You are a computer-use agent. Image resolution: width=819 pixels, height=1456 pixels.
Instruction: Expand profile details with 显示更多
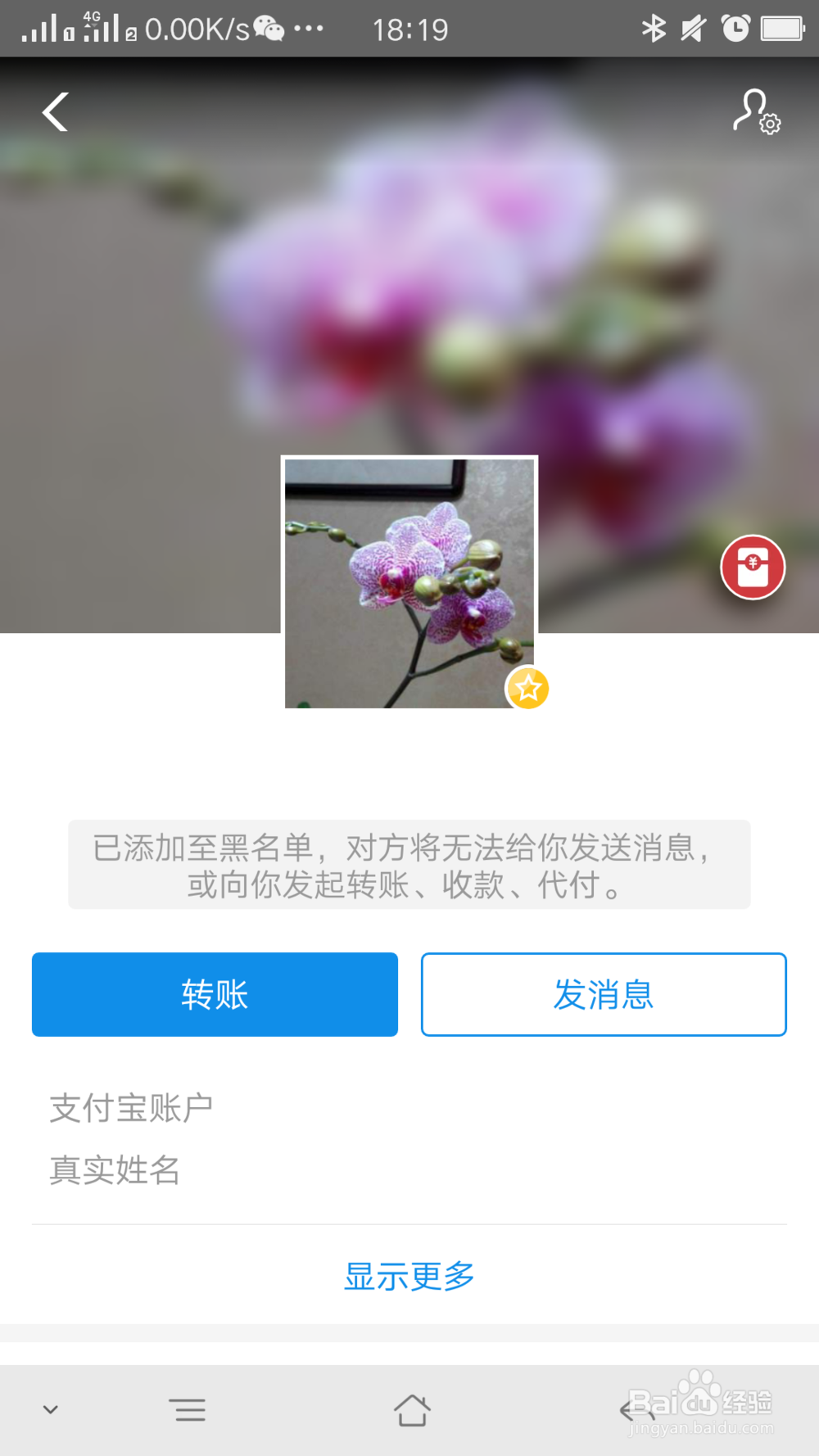point(409,1274)
